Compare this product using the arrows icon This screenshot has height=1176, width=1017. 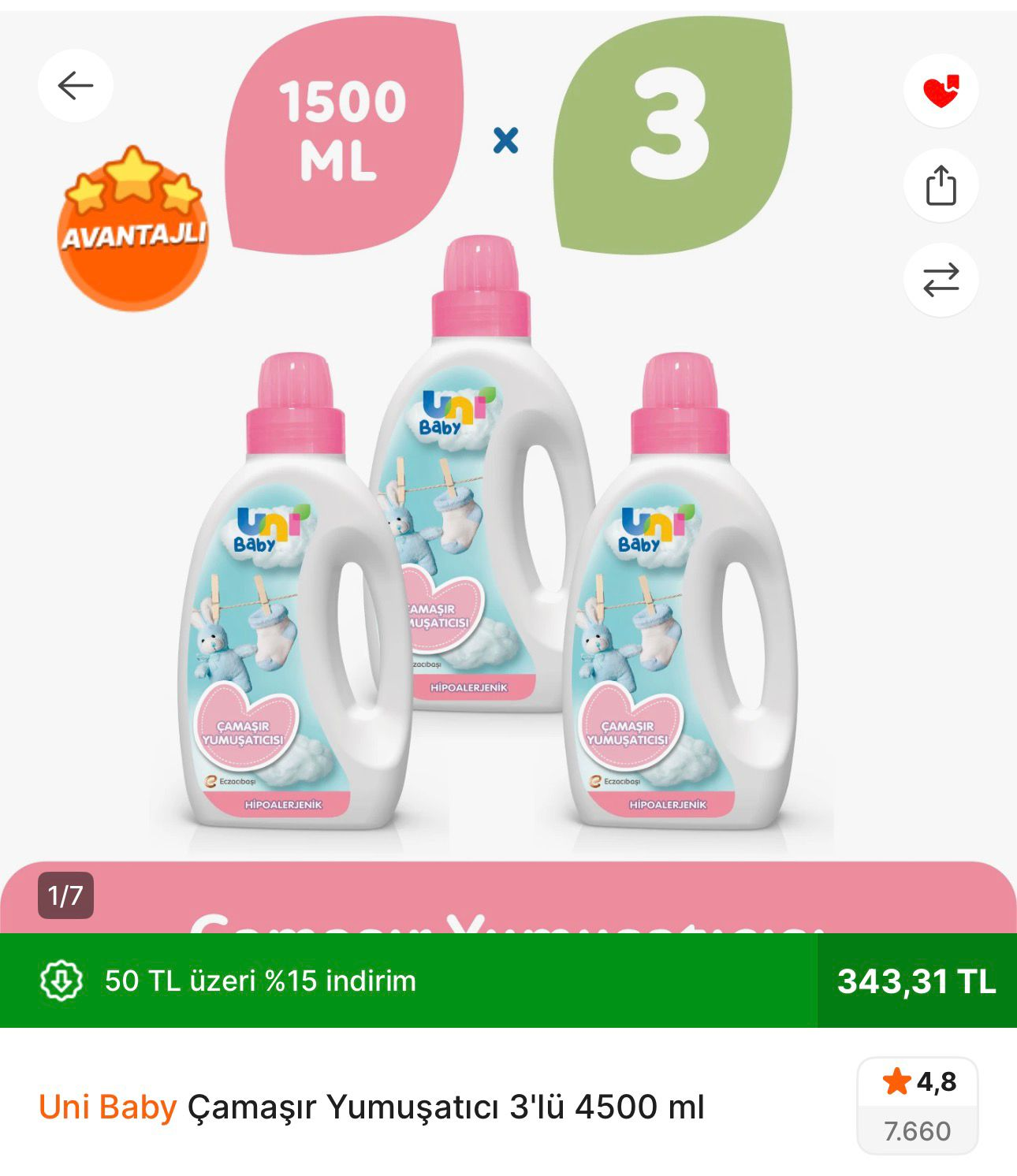[x=941, y=280]
